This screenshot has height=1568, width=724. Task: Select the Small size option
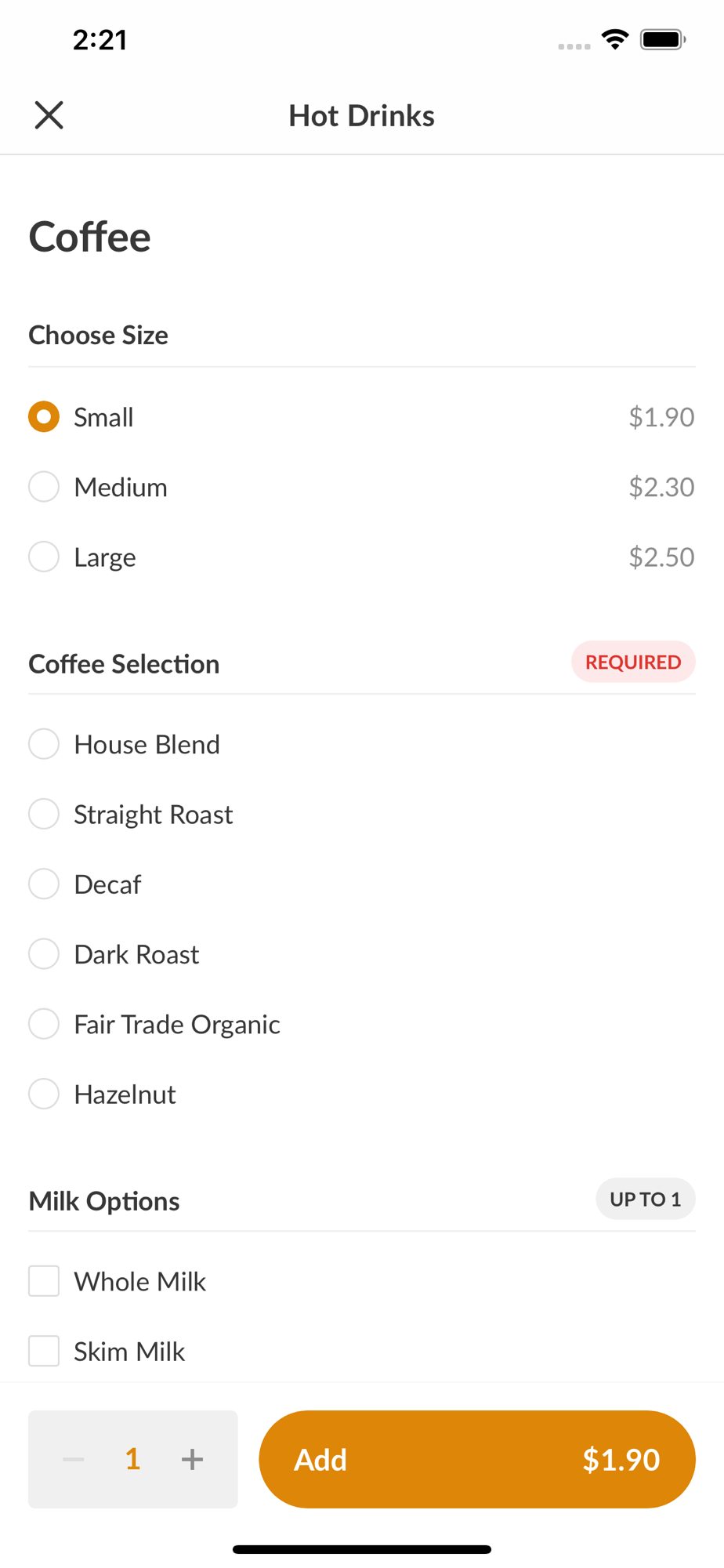point(361,417)
